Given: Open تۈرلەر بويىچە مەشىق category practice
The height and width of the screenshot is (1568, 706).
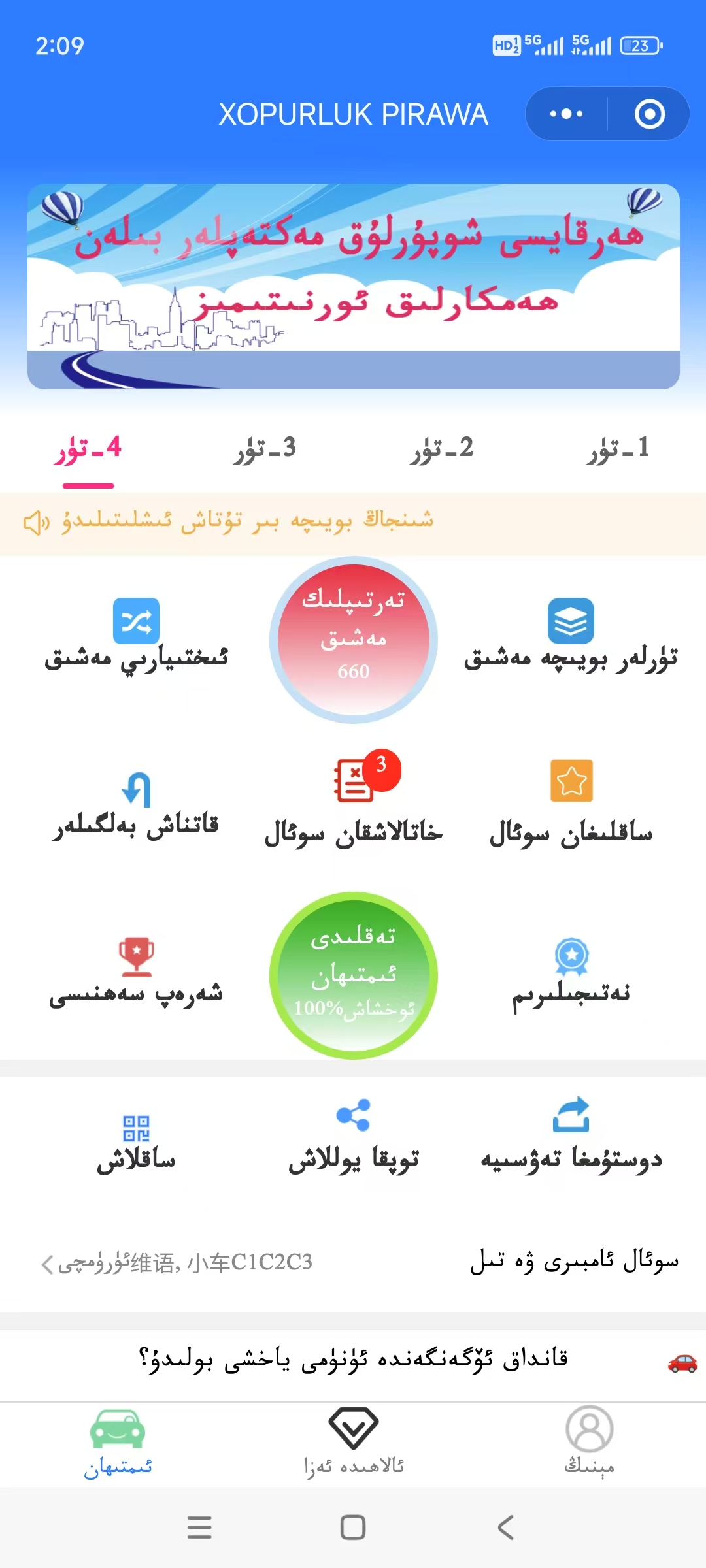Looking at the screenshot, I should [x=571, y=635].
